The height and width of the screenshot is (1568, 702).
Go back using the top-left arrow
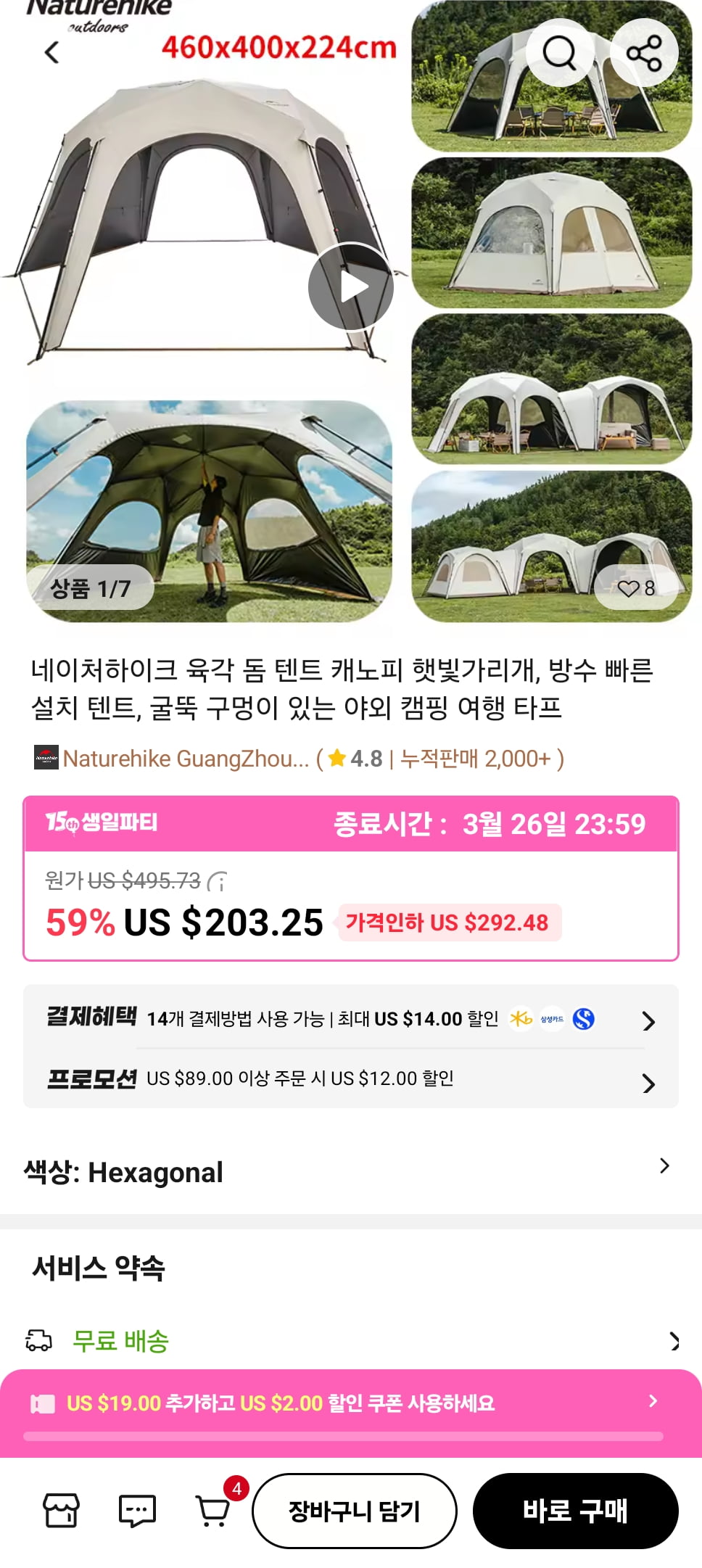point(51,53)
